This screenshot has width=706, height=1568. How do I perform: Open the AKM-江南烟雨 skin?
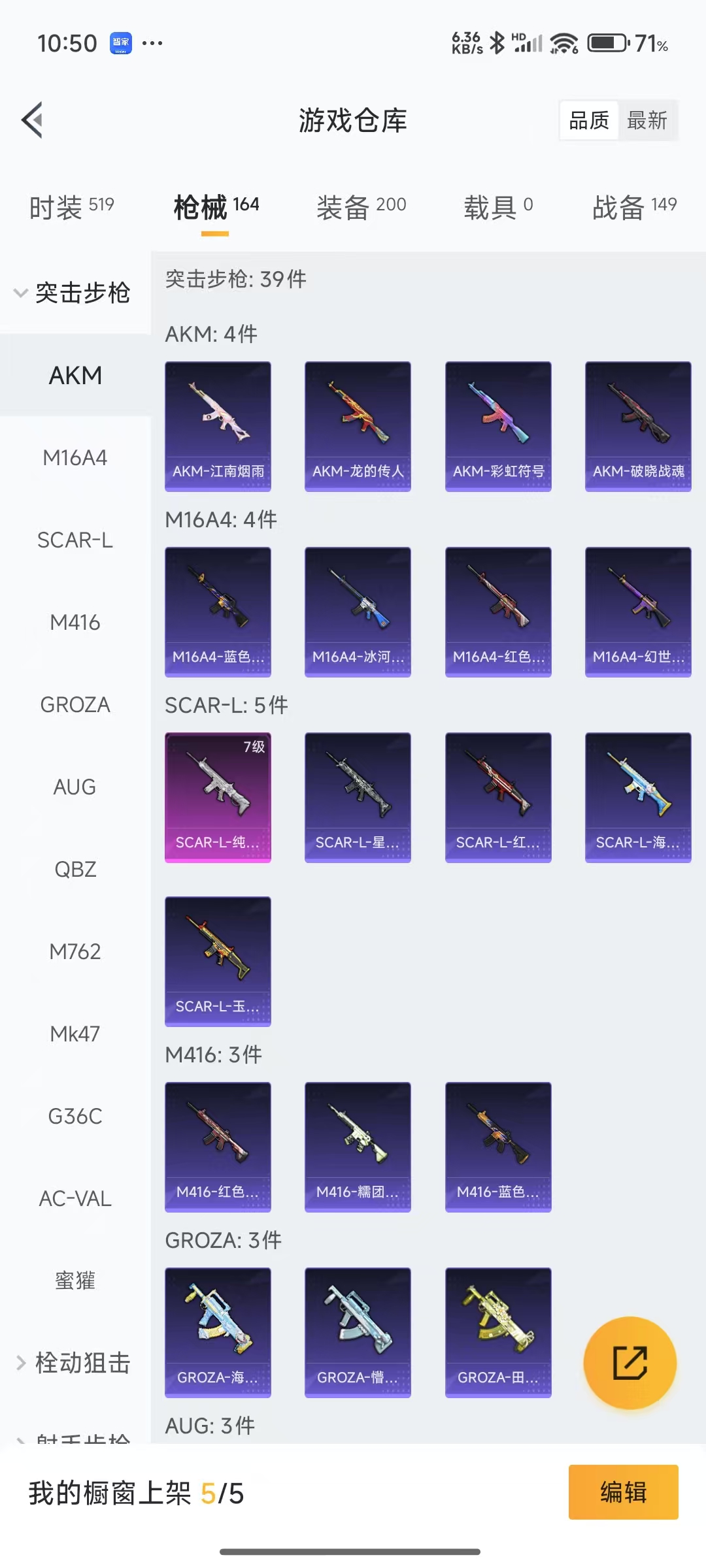(x=218, y=426)
